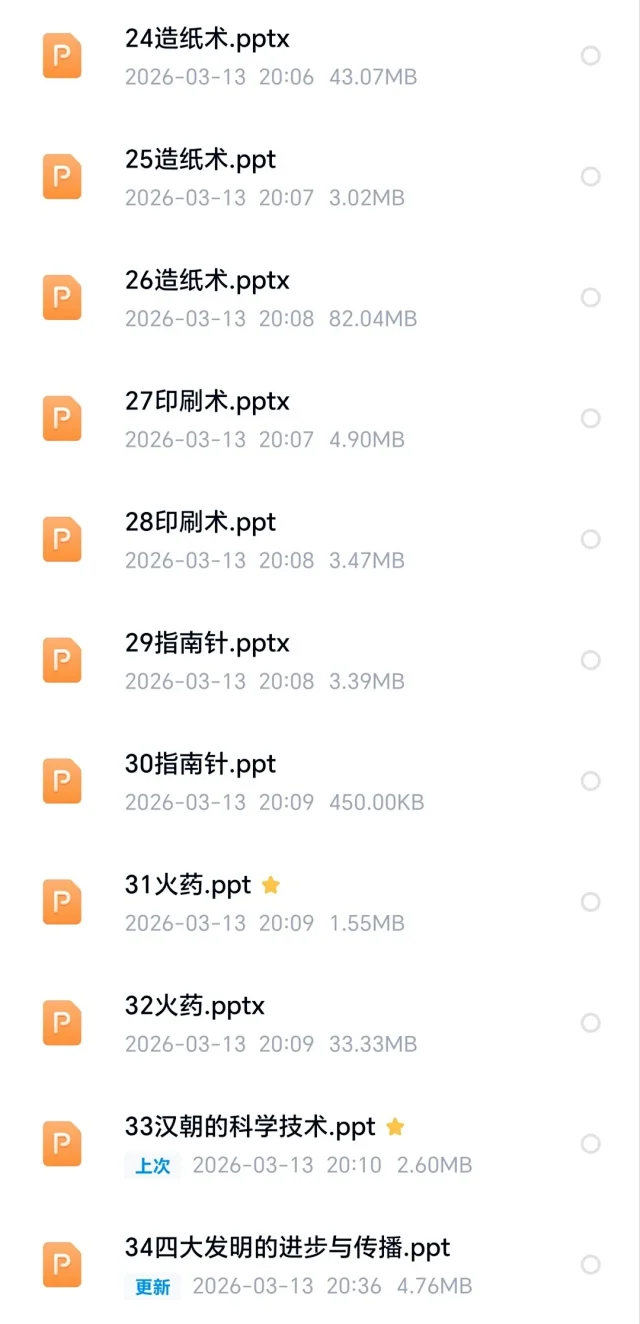
Task: Select the checkbox for 31火药.ppt
Action: coord(591,903)
